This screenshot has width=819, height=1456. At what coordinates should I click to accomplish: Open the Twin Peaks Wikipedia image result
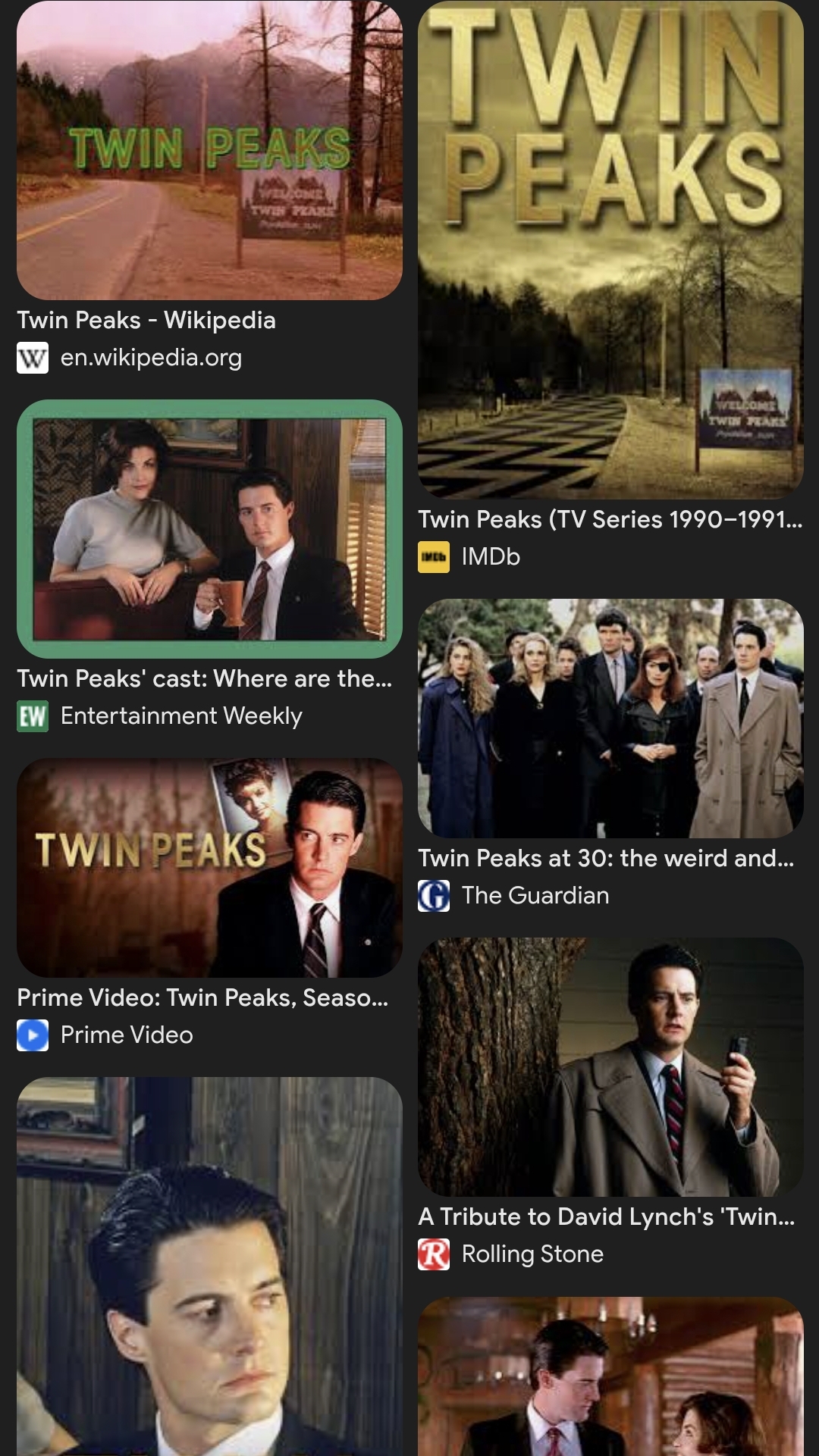coord(209,150)
